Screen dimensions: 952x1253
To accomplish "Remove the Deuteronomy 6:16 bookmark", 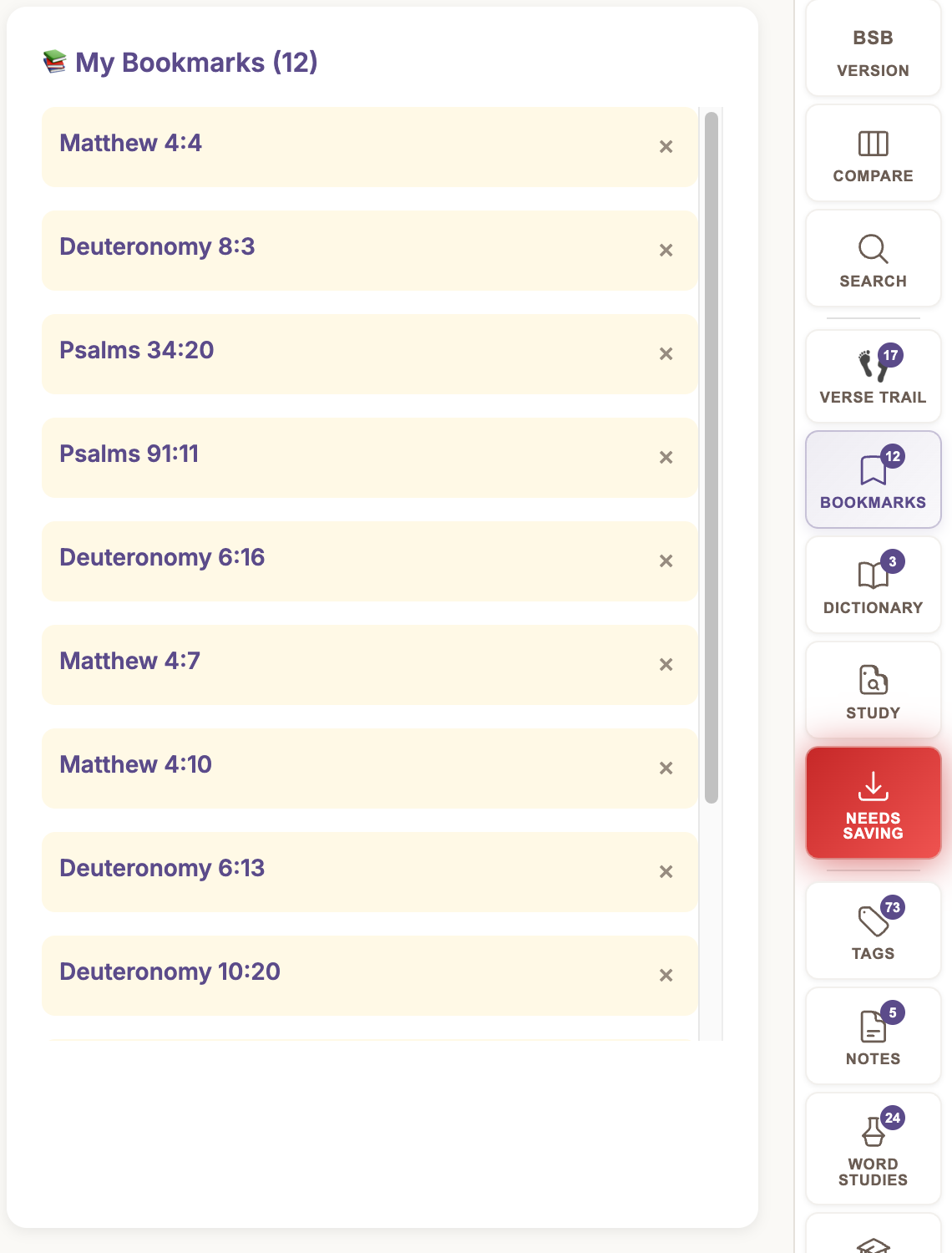I will pyautogui.click(x=666, y=561).
